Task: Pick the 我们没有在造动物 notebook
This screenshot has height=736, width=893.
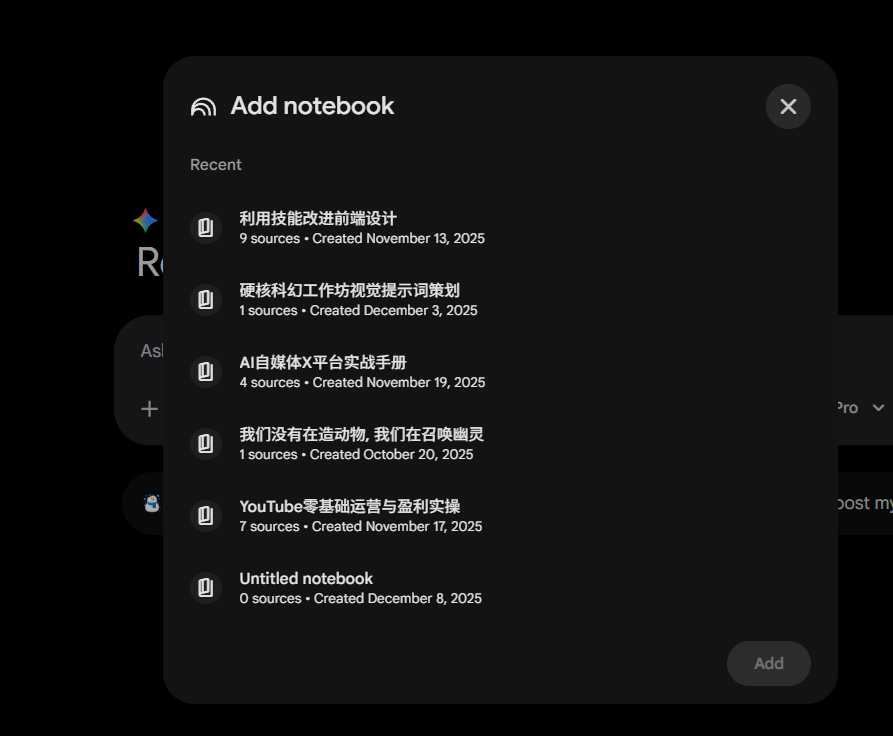Action: click(361, 443)
